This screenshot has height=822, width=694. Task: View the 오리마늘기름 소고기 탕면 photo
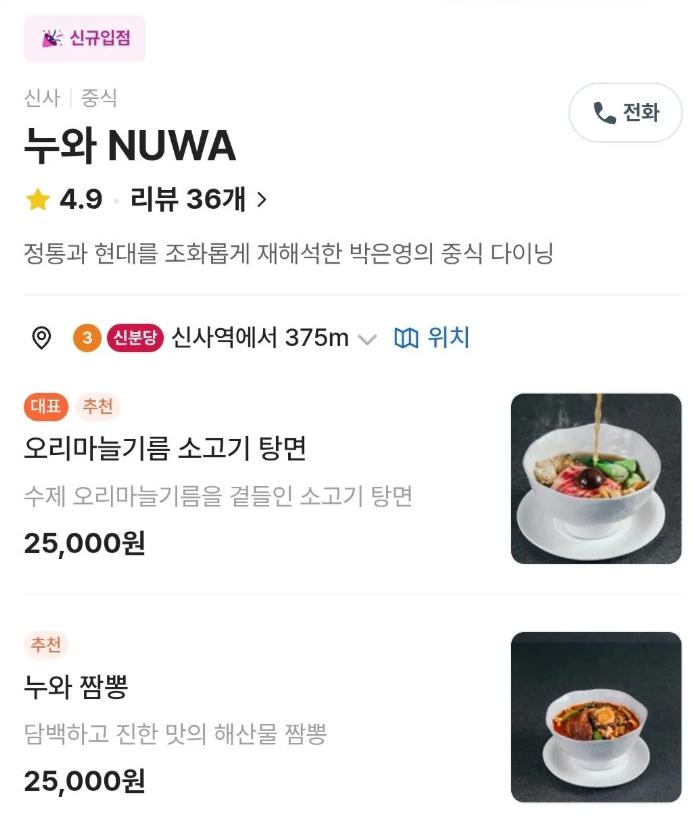(595, 478)
